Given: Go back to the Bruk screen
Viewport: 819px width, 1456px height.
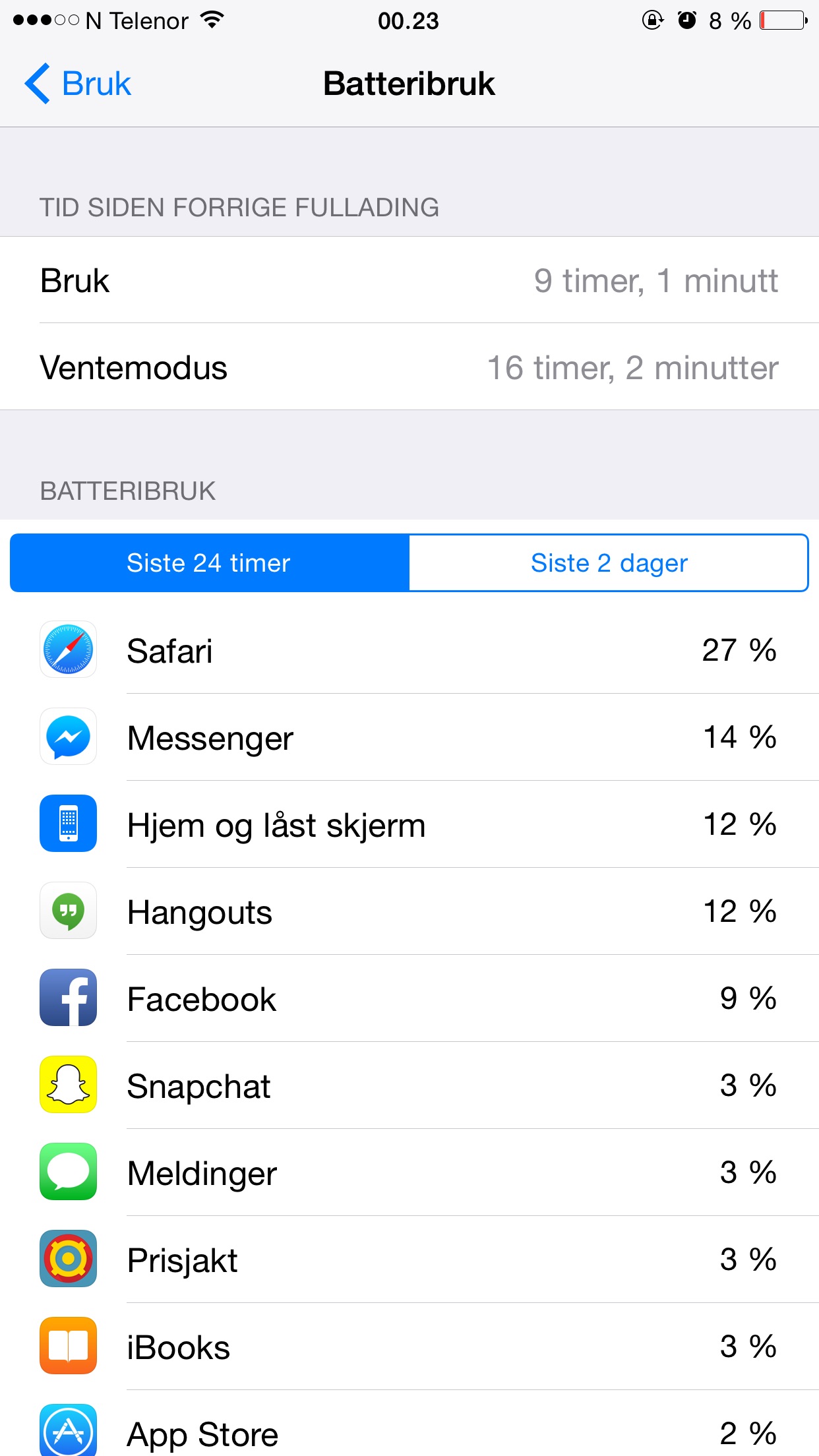Looking at the screenshot, I should click(x=78, y=84).
